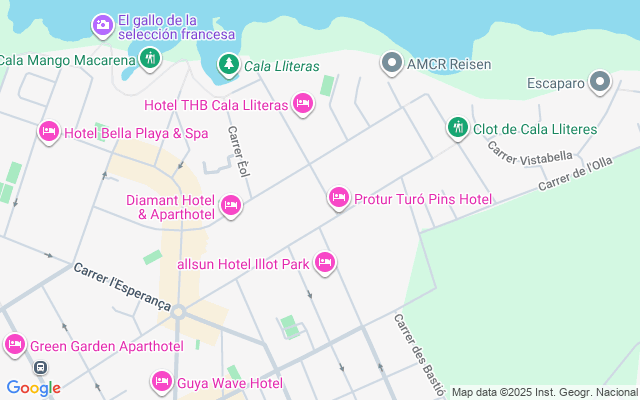
Task: Open the AMCR Reisen location pin
Action: coord(392,63)
